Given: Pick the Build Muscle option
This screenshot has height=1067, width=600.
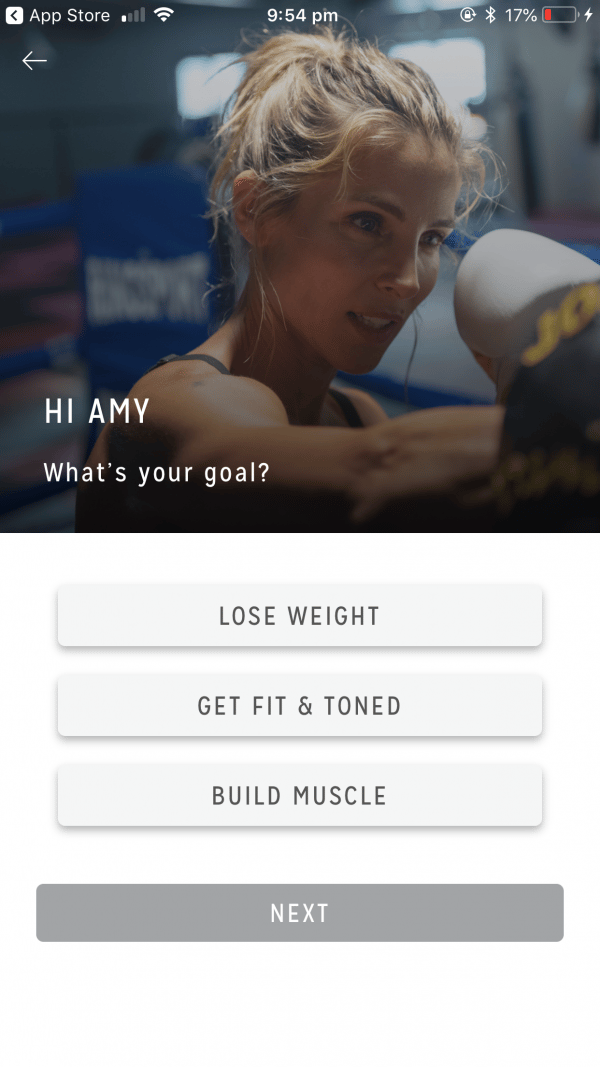Looking at the screenshot, I should [299, 795].
